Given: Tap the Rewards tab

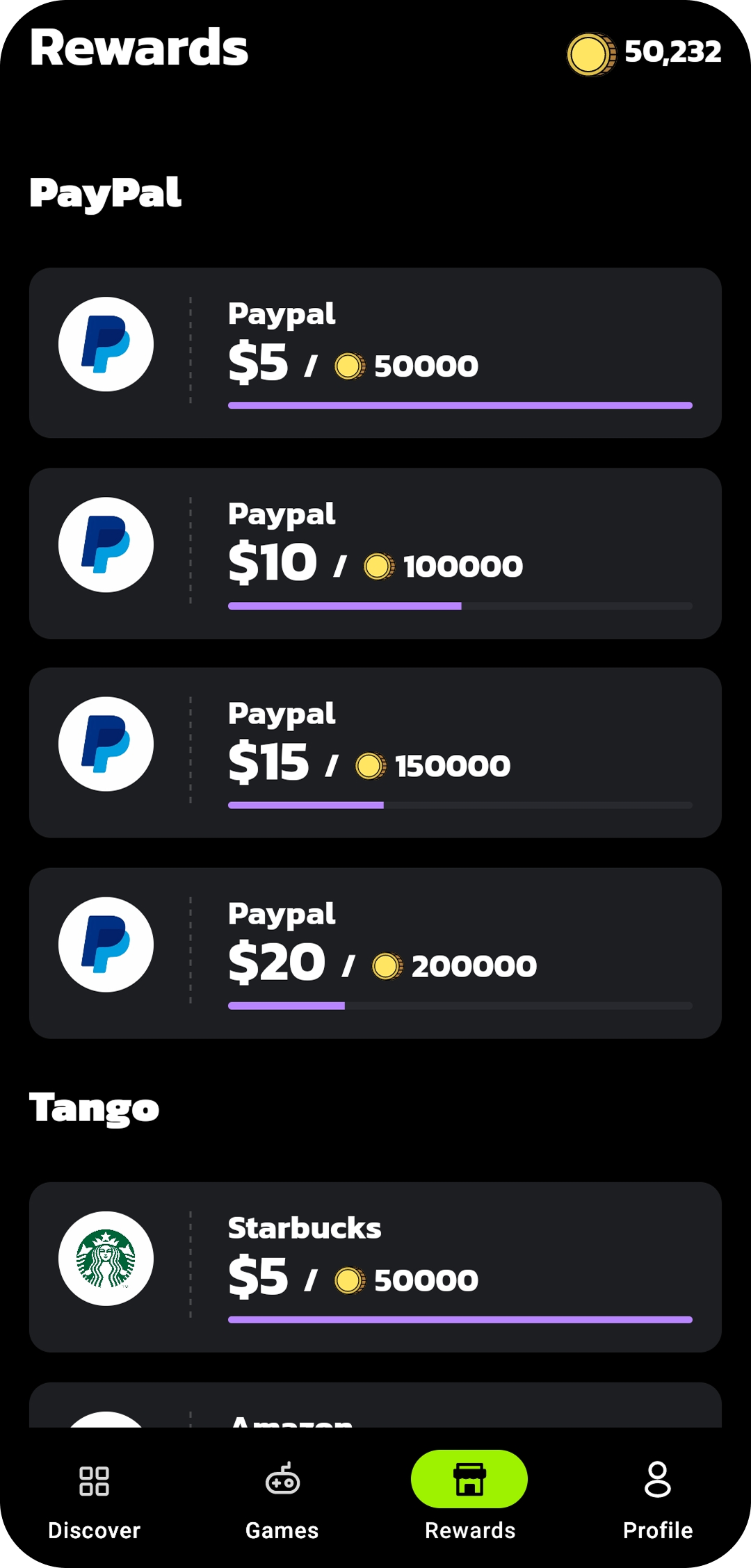Looking at the screenshot, I should tap(469, 1498).
